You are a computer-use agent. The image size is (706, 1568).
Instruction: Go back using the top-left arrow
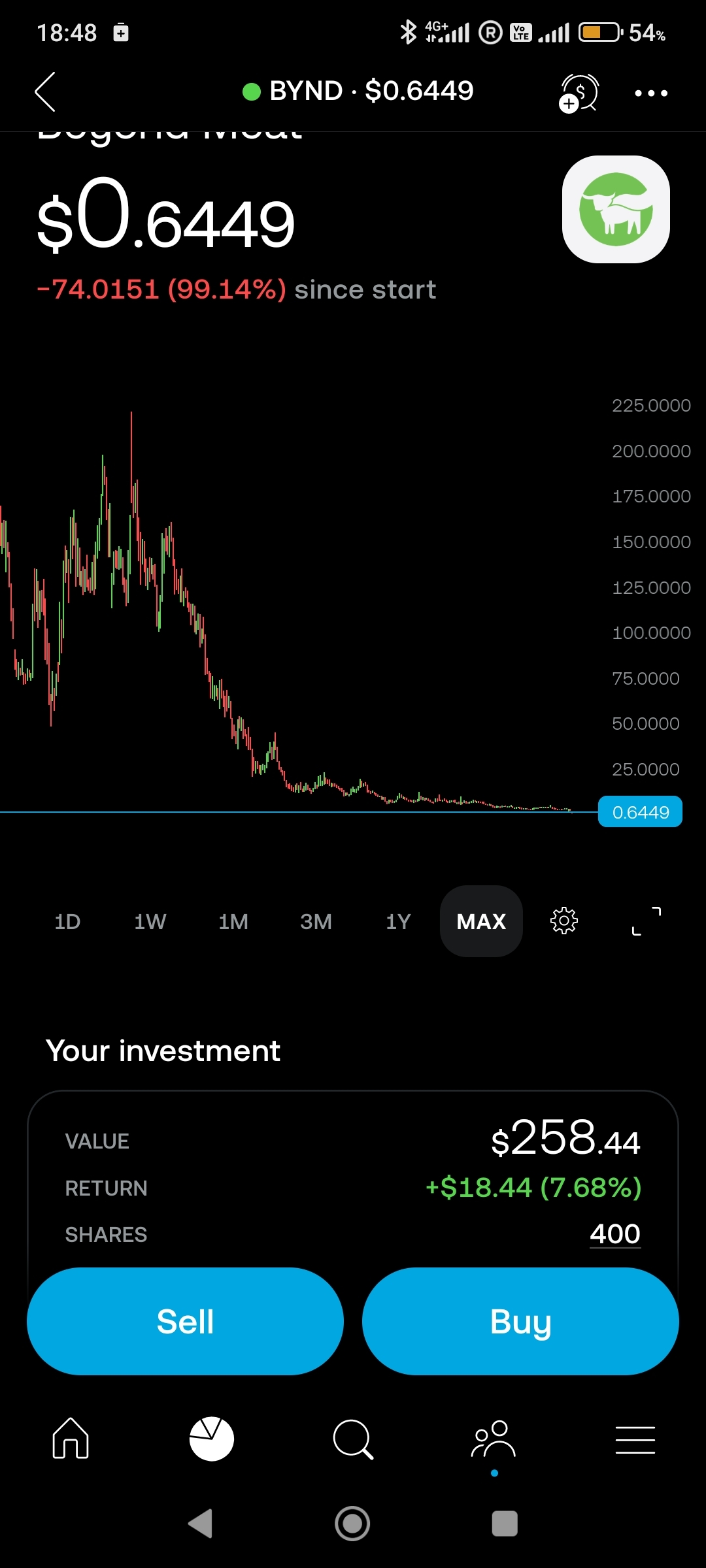click(46, 92)
